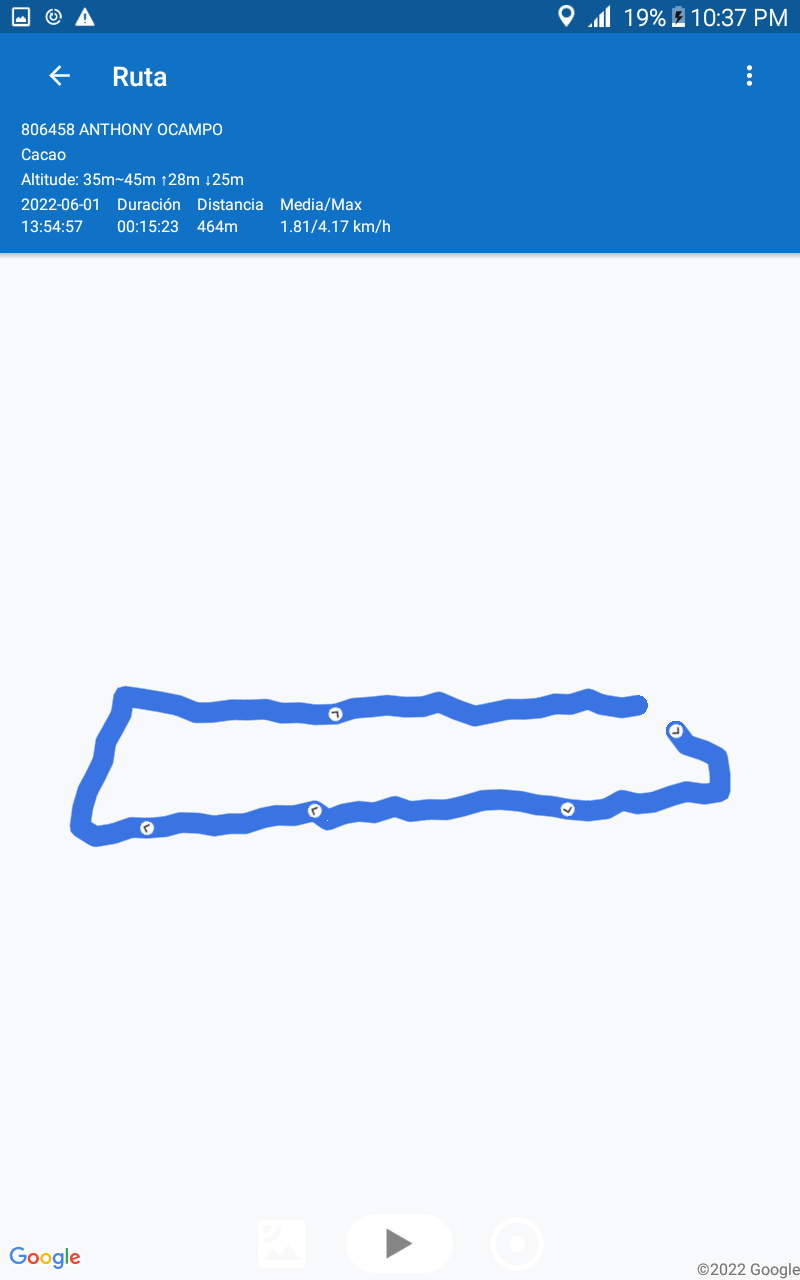Play the route animation

(399, 1243)
